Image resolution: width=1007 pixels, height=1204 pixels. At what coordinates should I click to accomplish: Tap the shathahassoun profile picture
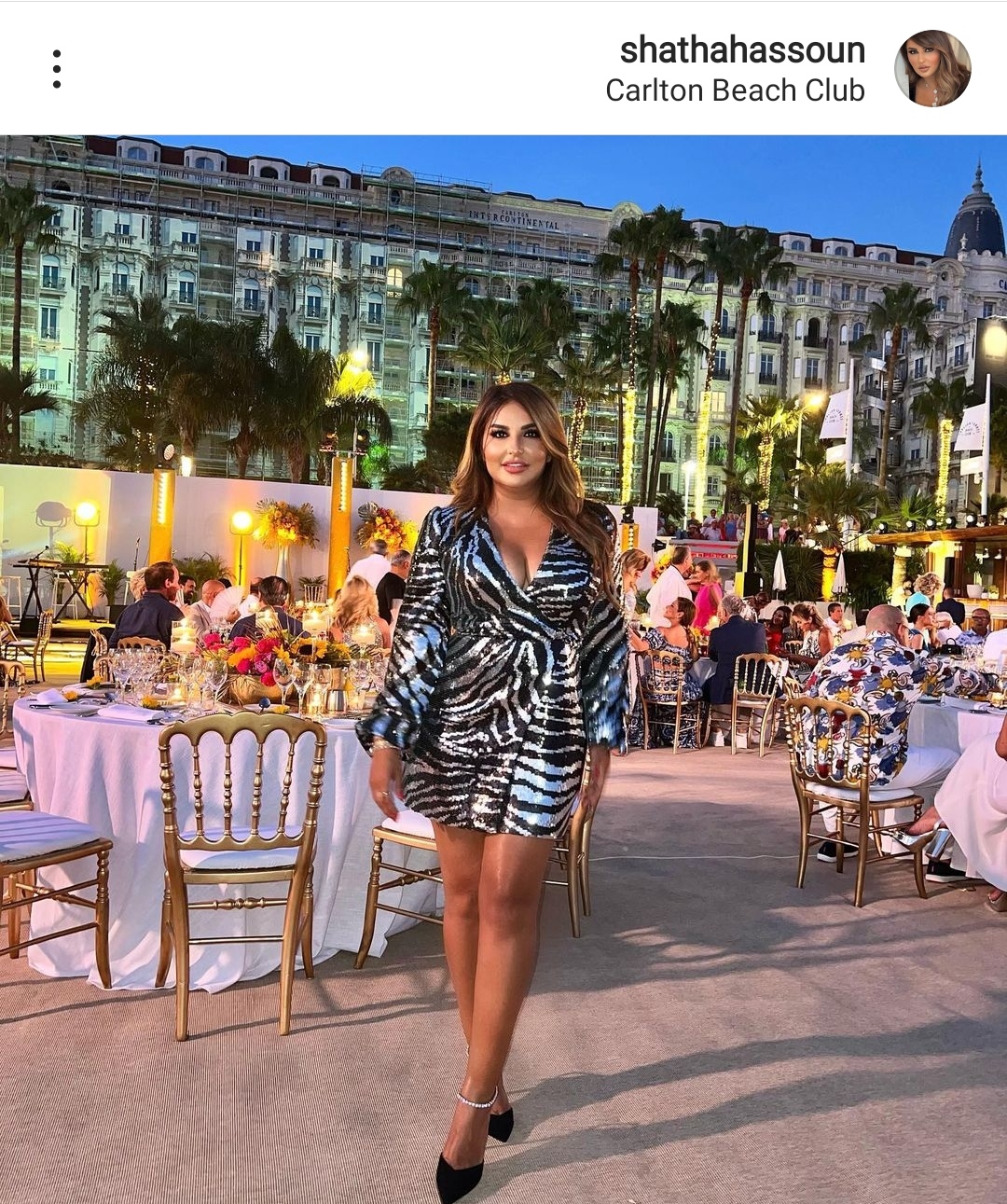click(x=932, y=68)
